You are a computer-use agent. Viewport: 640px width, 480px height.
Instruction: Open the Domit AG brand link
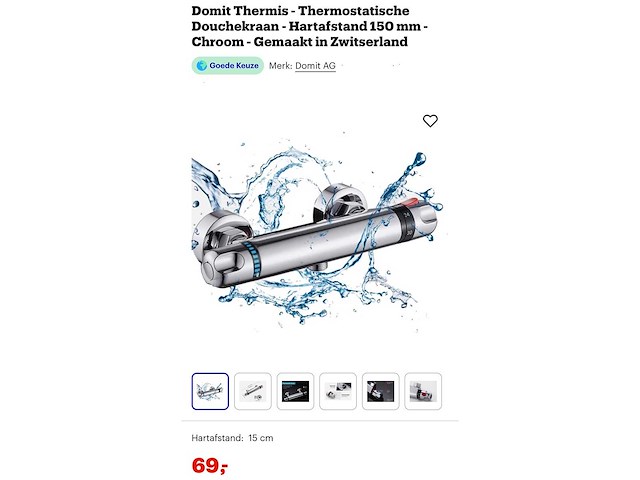coord(315,66)
